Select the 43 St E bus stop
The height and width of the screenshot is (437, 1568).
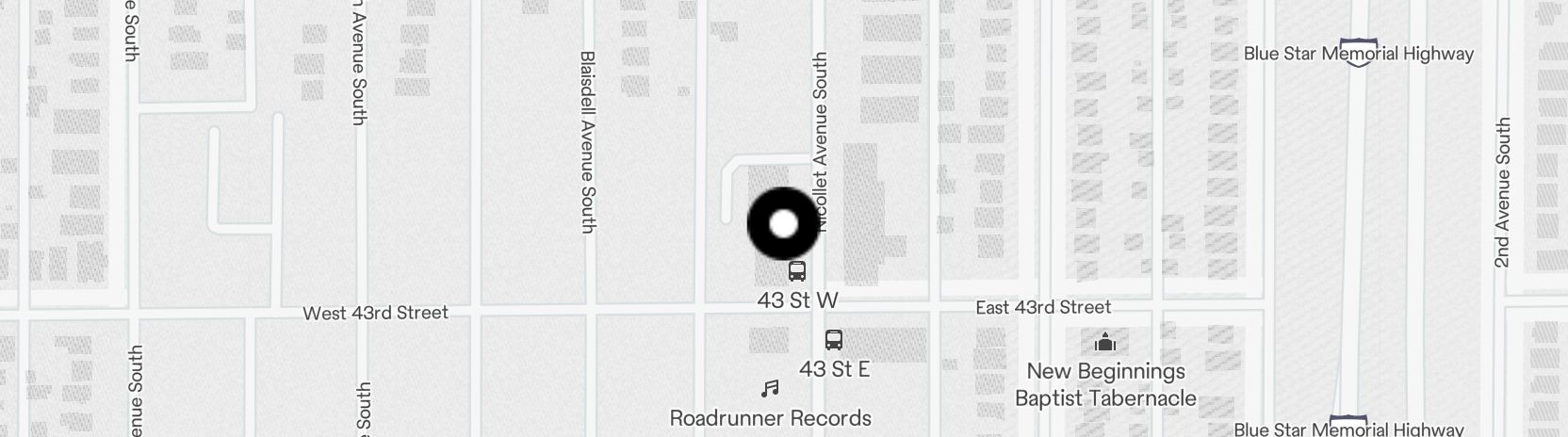833,340
